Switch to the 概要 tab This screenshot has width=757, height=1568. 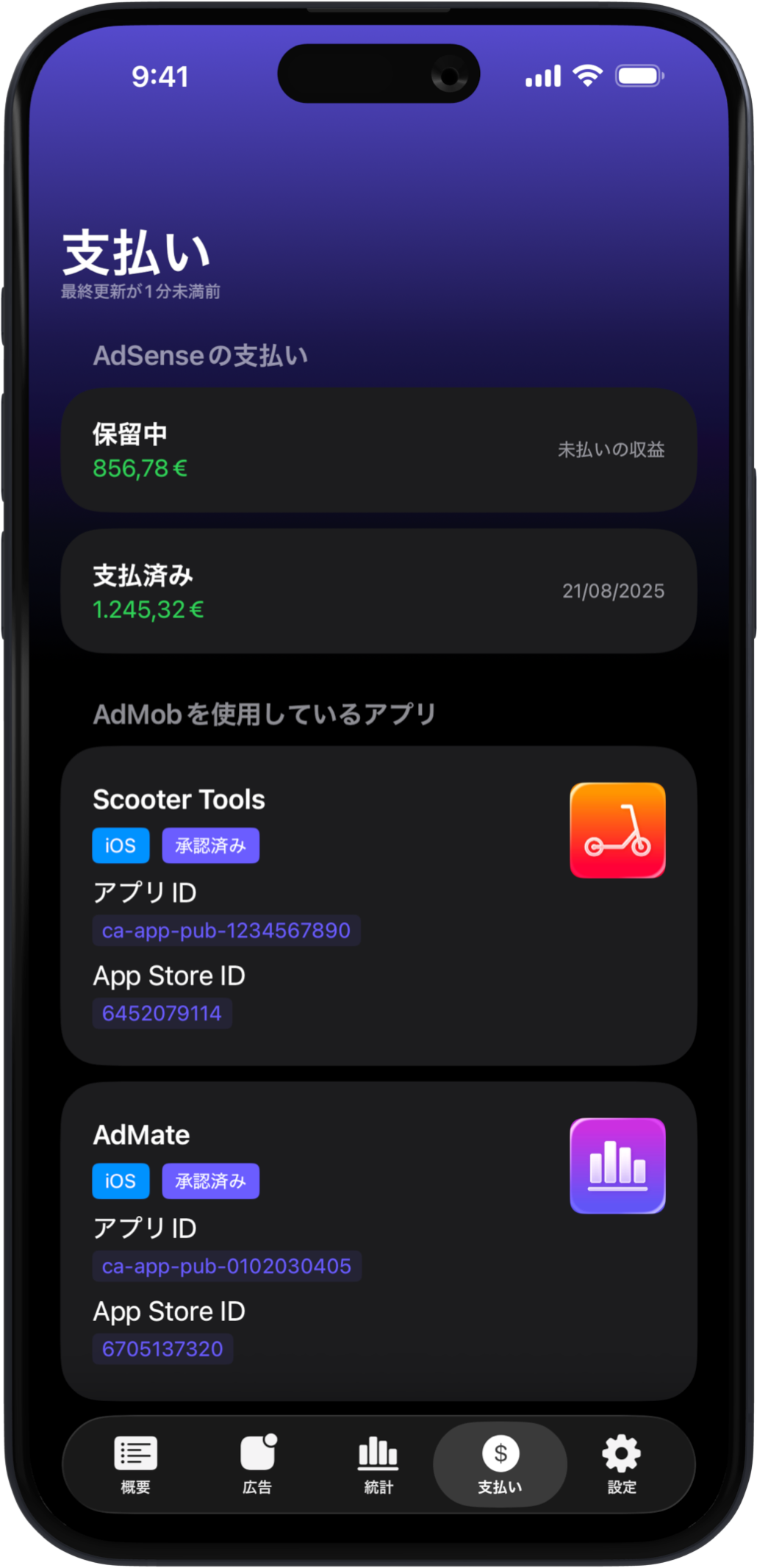click(x=135, y=1464)
